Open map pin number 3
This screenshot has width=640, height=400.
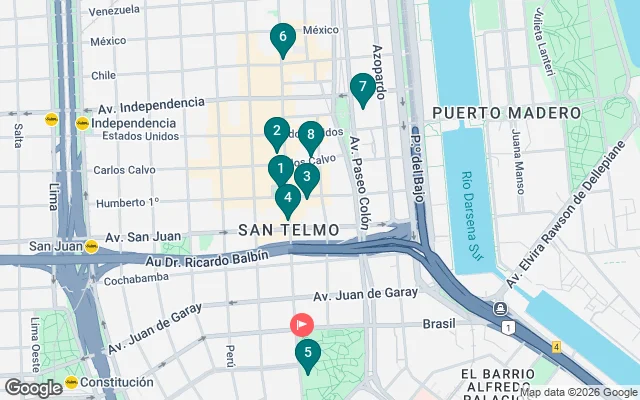tap(306, 179)
